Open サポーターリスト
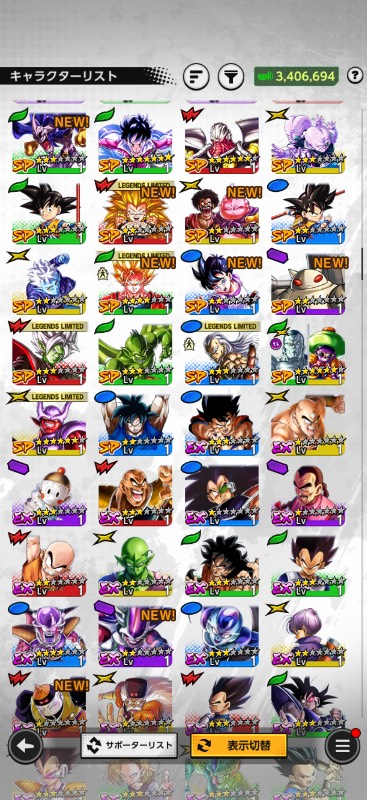The width and height of the screenshot is (367, 800). pyautogui.click(x=129, y=745)
